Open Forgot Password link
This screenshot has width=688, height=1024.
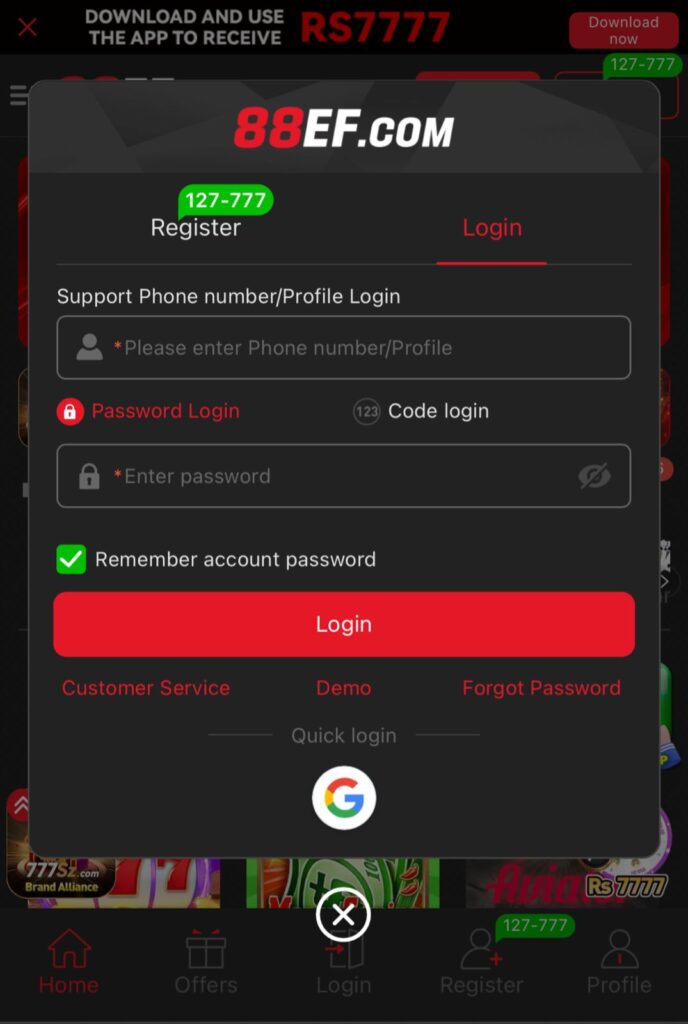pos(541,688)
